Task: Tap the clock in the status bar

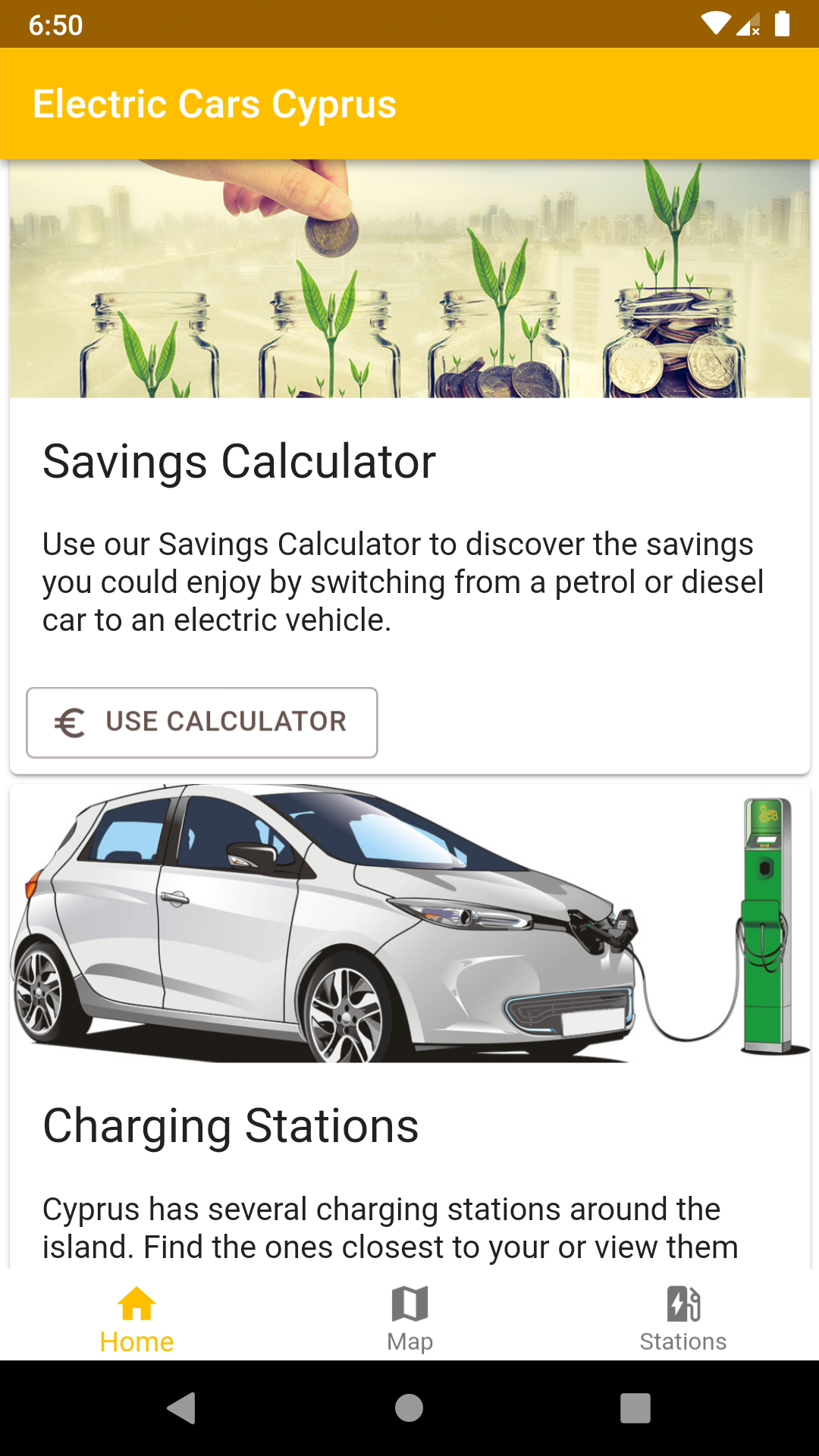Action: coord(57,25)
